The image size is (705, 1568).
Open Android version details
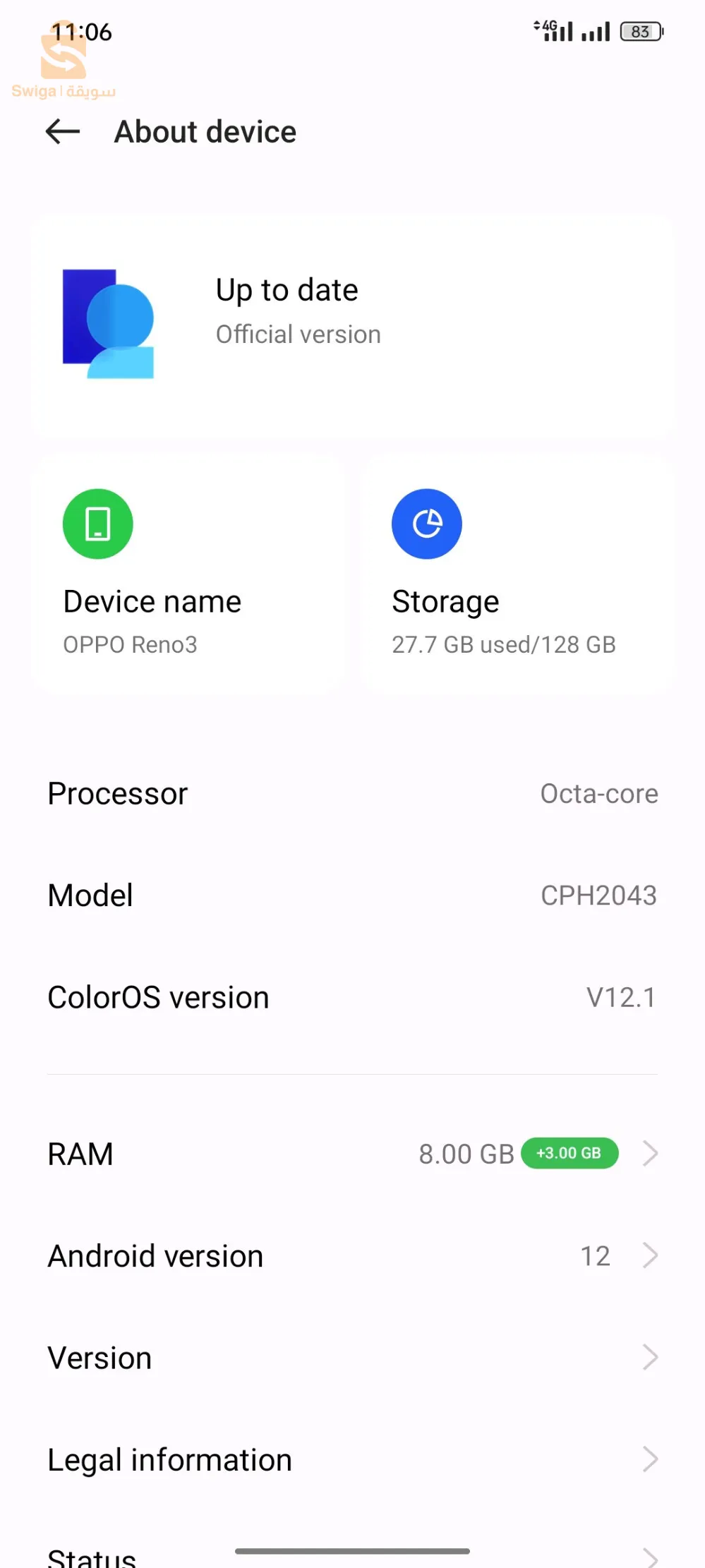pos(352,1256)
